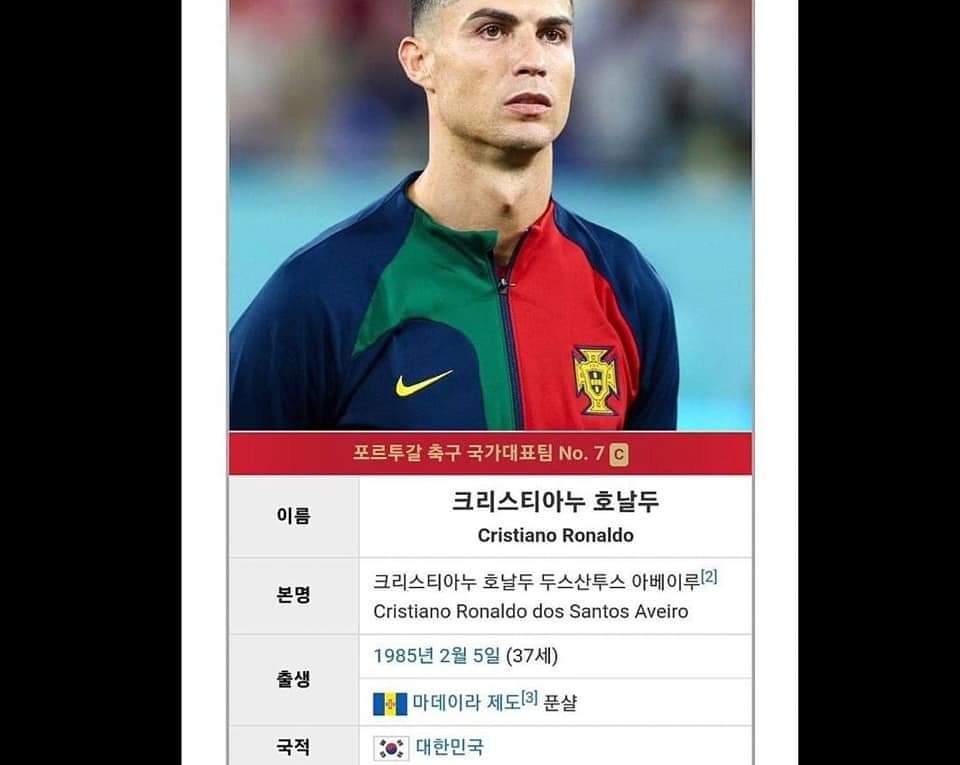Open footnote 2 beside the full name

click(709, 576)
